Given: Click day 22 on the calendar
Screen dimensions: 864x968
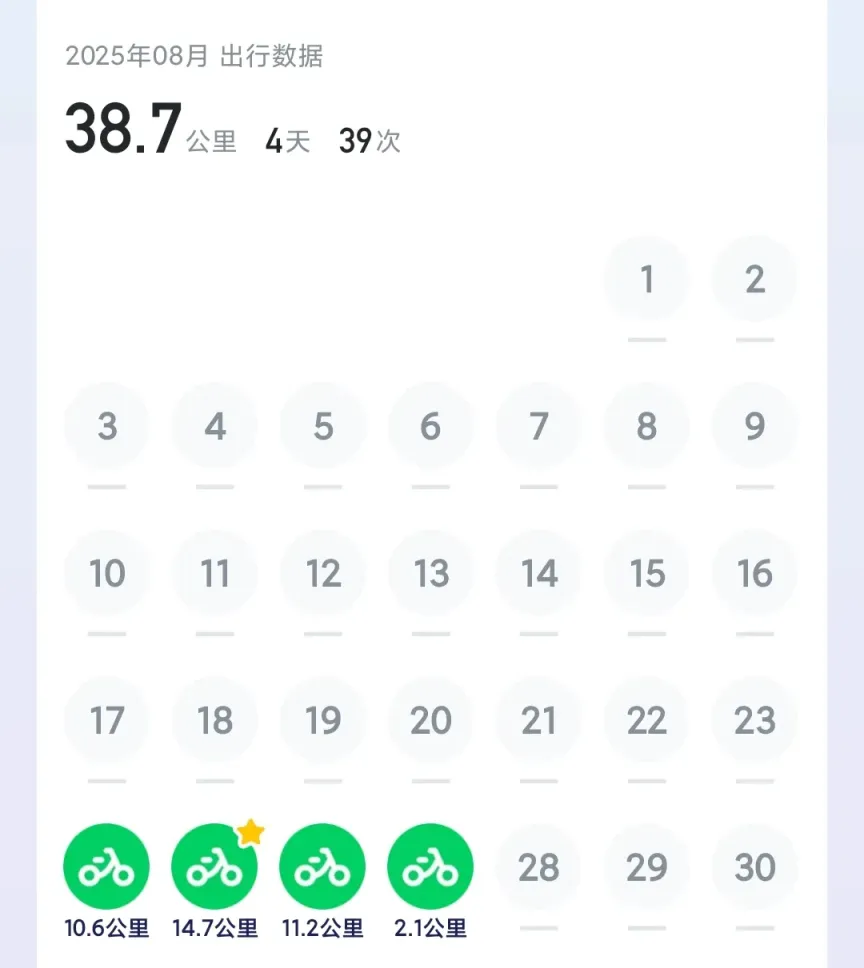Looking at the screenshot, I should (647, 721).
